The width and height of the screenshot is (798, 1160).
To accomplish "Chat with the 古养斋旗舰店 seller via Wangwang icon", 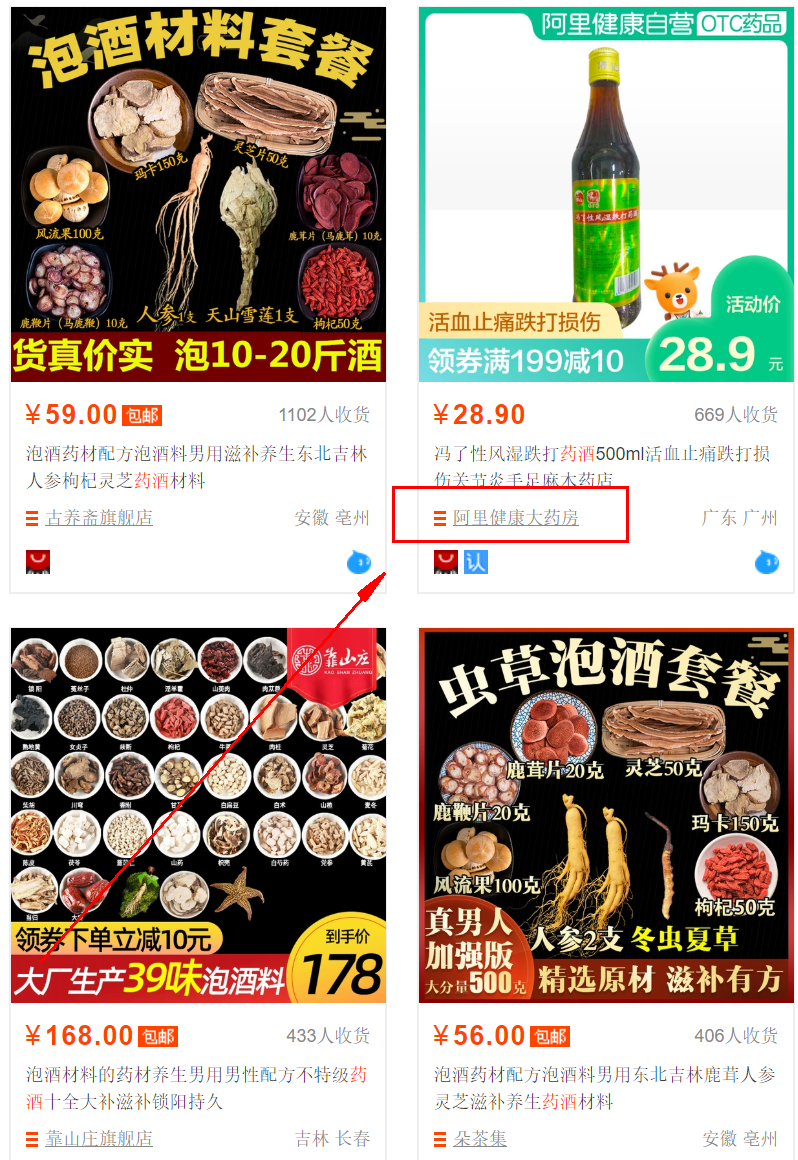I will pos(358,563).
